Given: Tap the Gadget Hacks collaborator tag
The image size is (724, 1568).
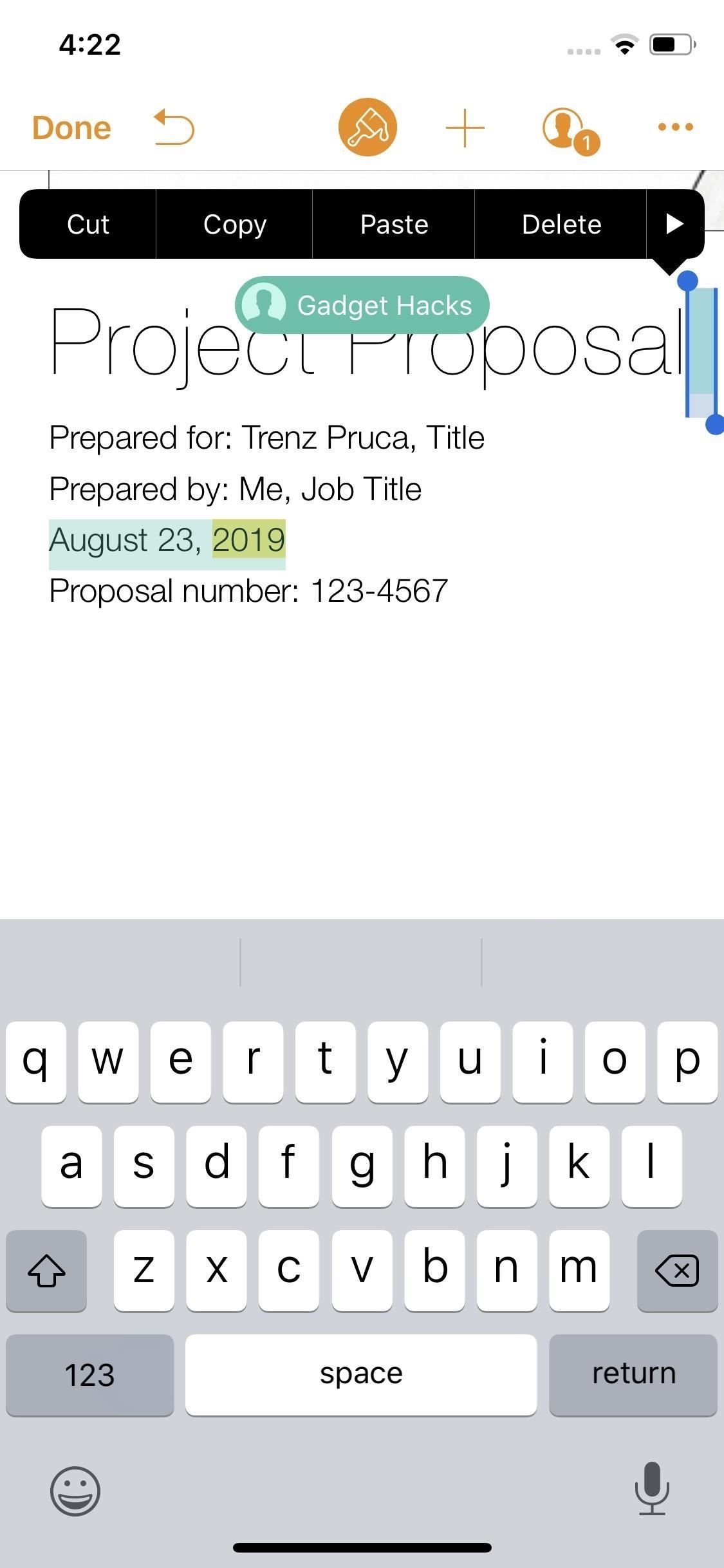Looking at the screenshot, I should [x=362, y=305].
